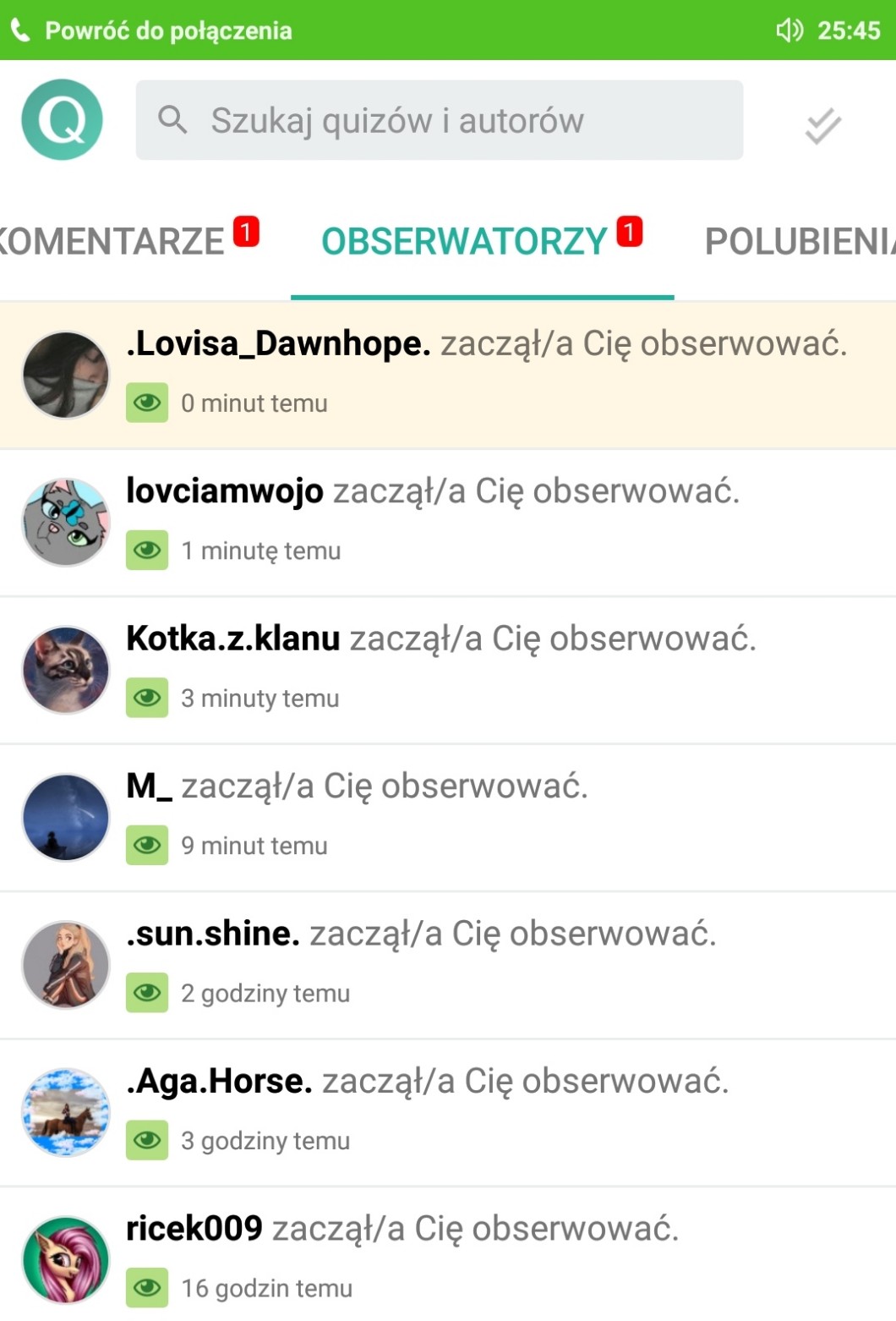Switch to the Polubienia tab
The image size is (896, 1321).
[x=799, y=242]
